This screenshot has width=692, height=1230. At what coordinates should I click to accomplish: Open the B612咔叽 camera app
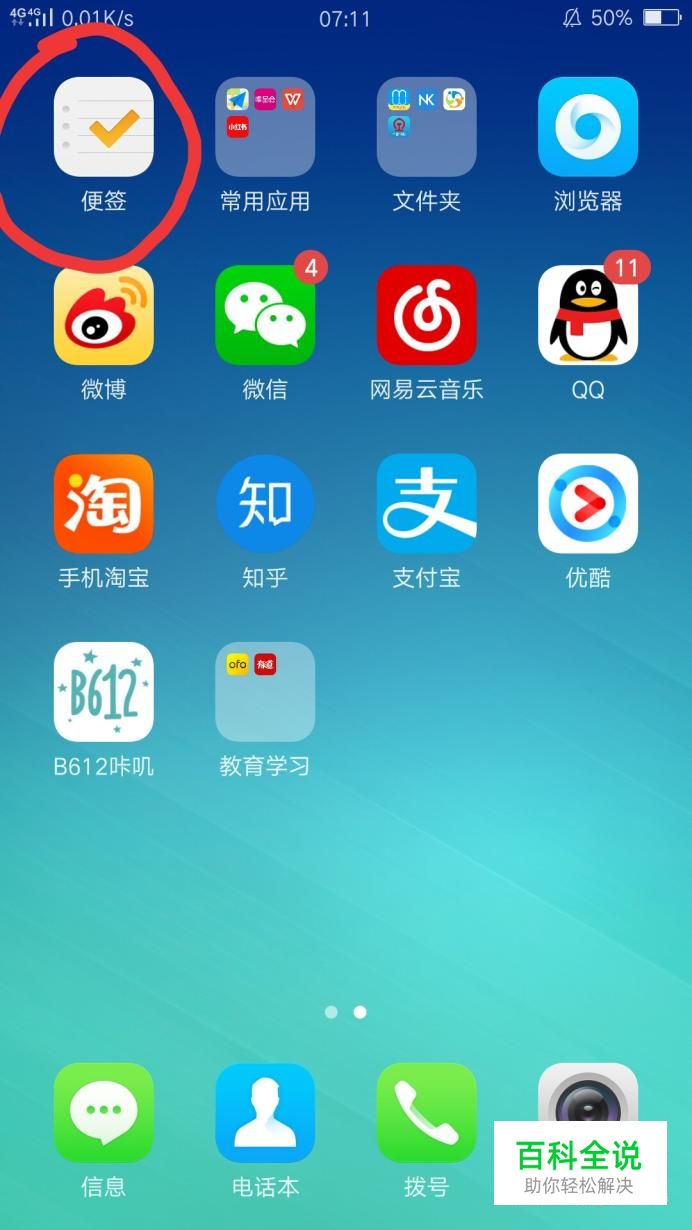(x=103, y=692)
